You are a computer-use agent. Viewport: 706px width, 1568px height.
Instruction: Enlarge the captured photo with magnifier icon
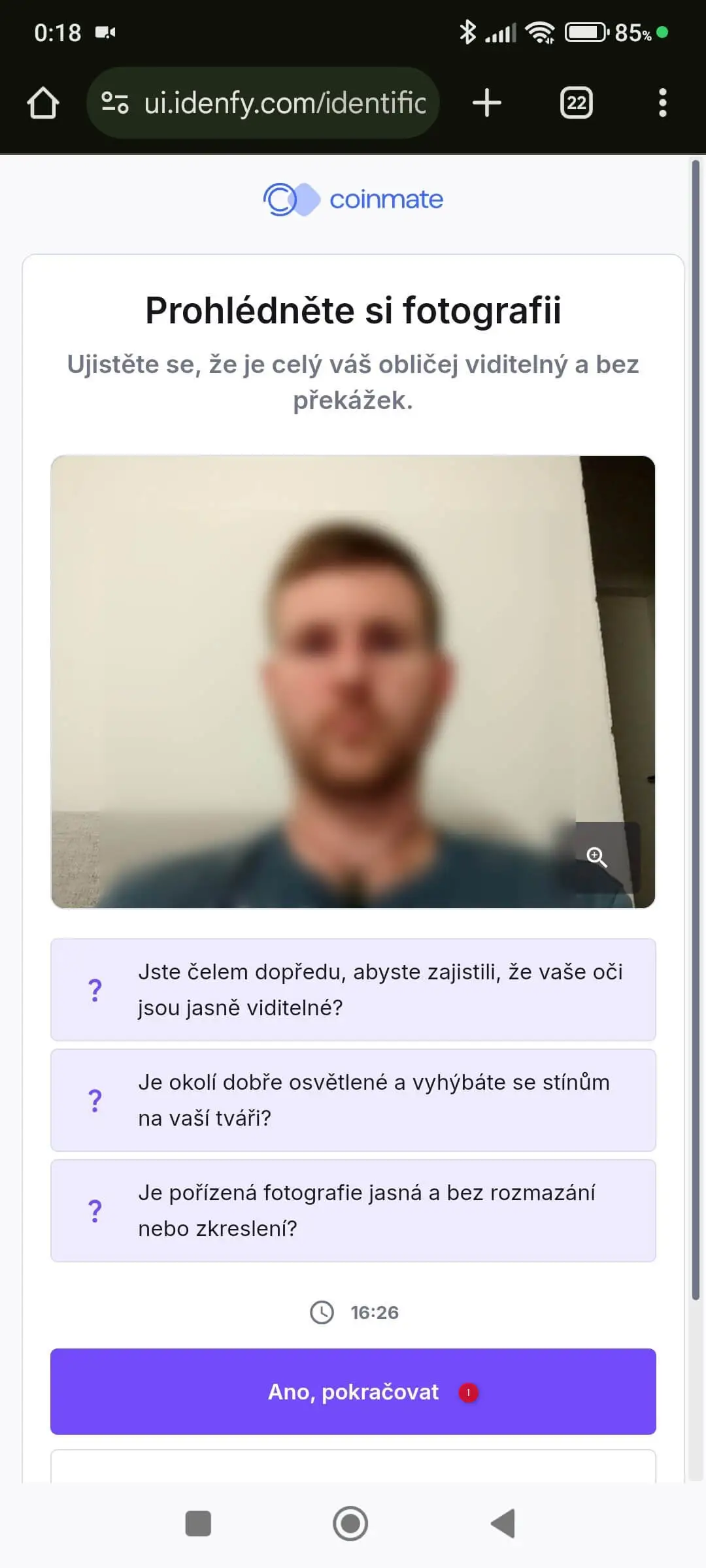(597, 857)
